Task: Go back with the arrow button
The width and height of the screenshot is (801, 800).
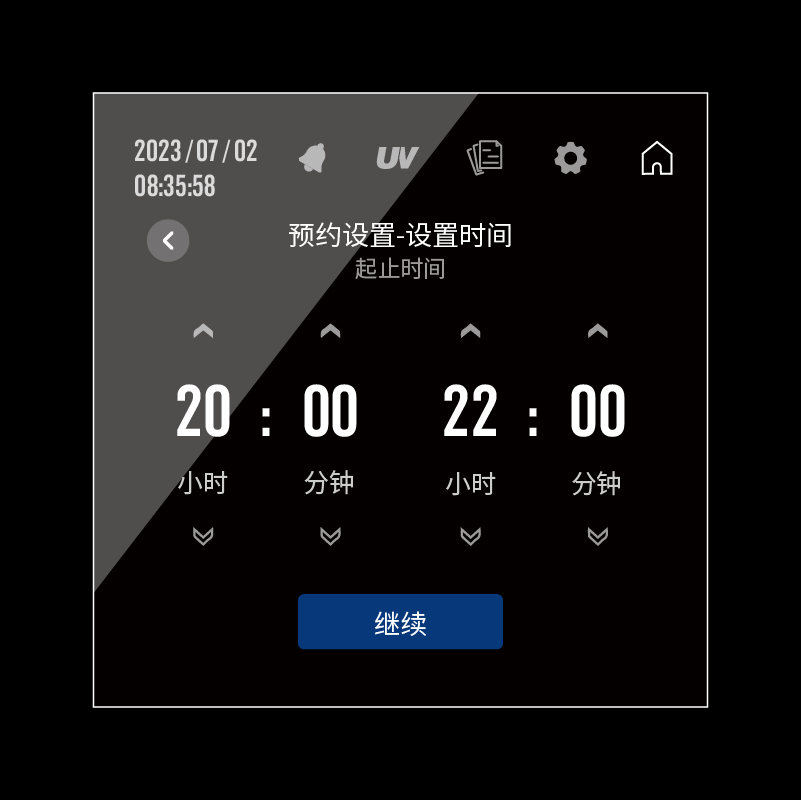Action: 168,240
